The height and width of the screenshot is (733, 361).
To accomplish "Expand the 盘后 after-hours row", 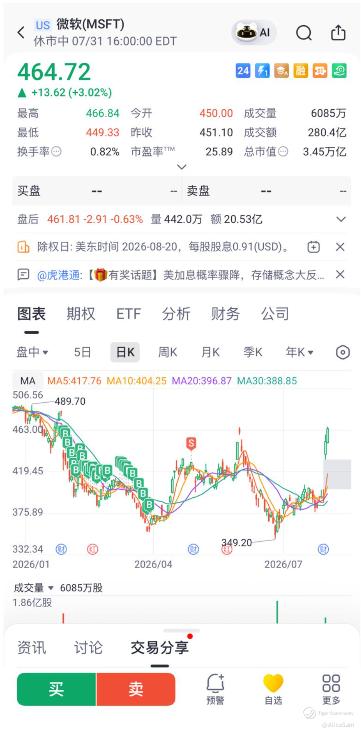I will click(341, 219).
